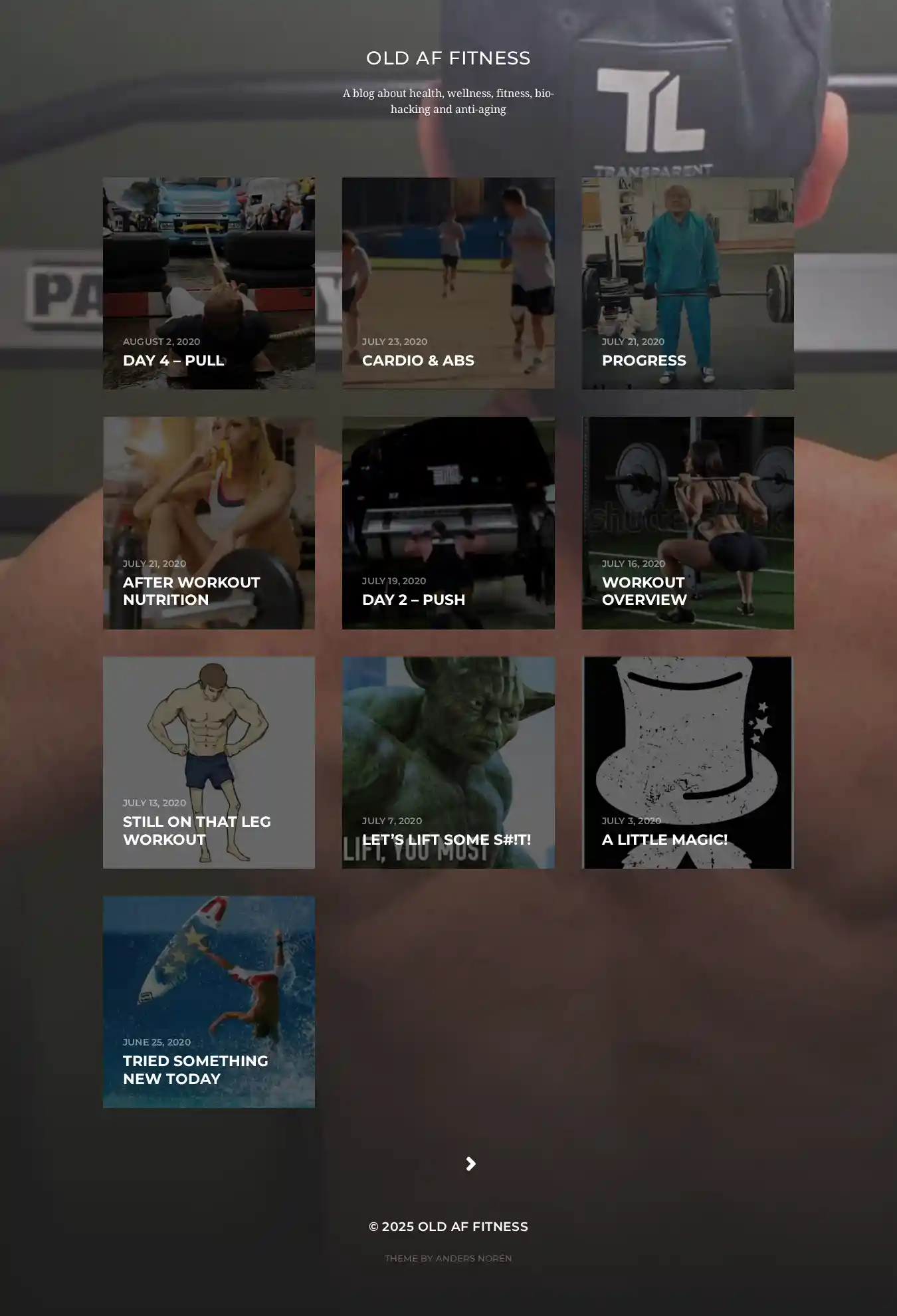Open the A Little Magic! post
This screenshot has height=1316, width=897.
coord(664,839)
